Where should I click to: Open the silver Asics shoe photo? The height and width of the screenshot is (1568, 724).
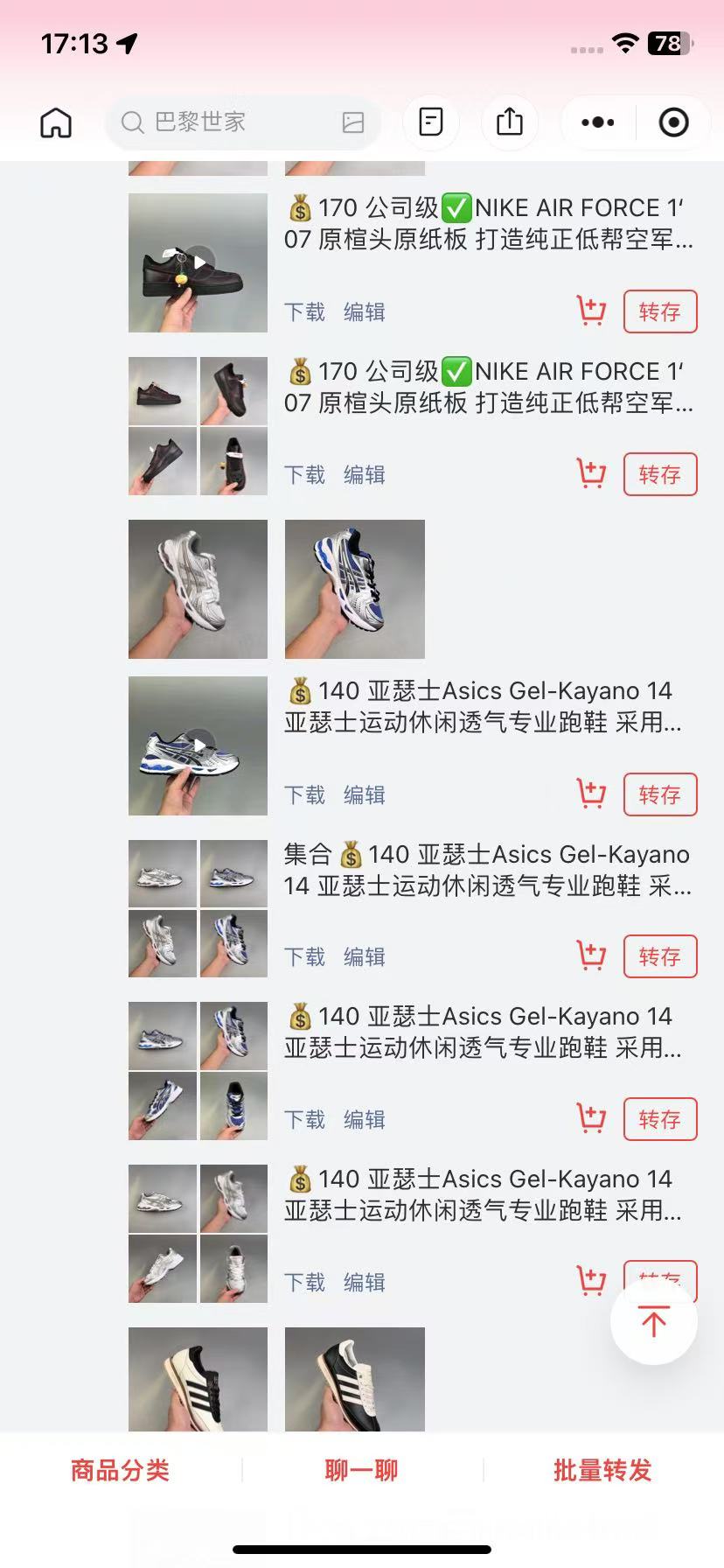[198, 589]
